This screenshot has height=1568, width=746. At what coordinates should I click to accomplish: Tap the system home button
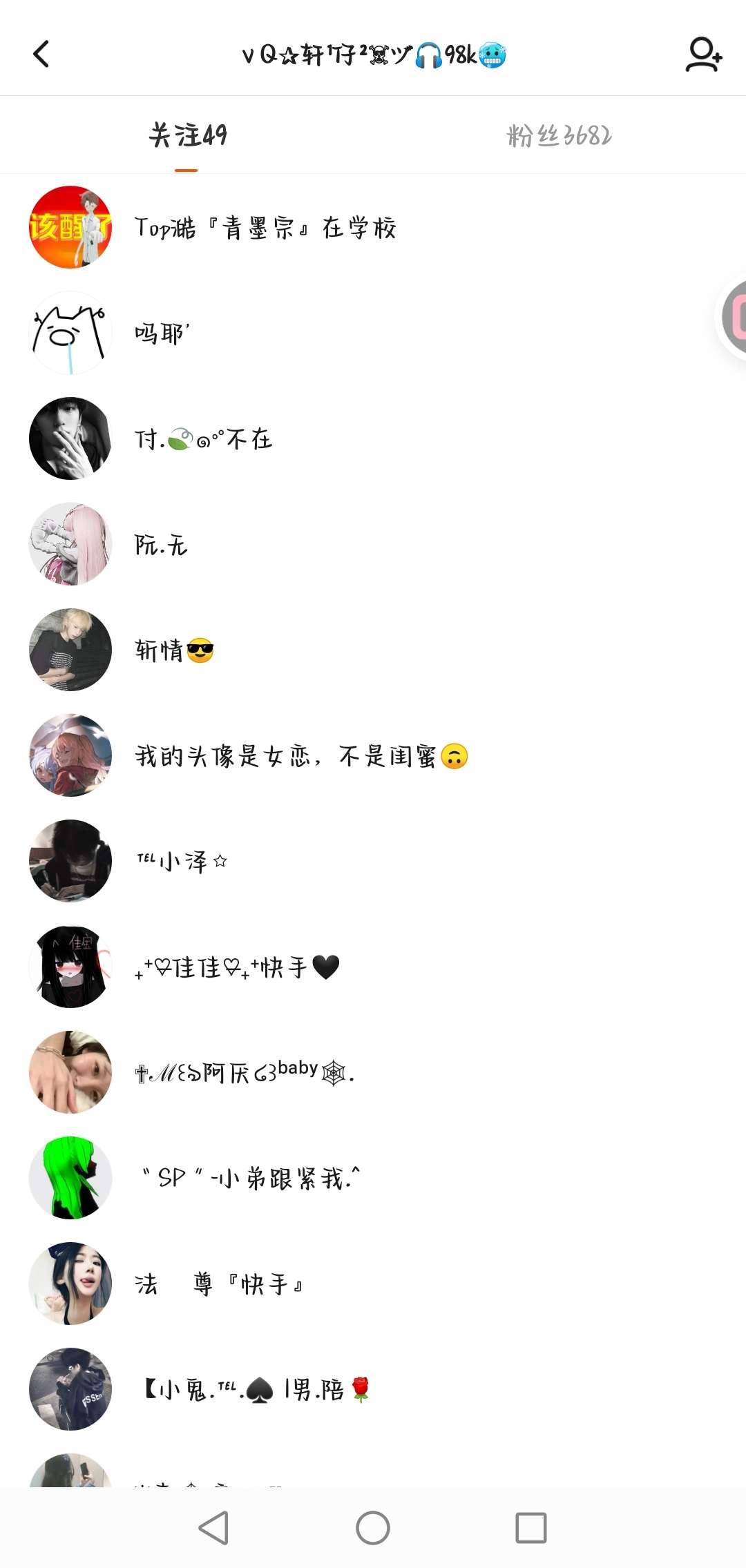coord(373,1527)
